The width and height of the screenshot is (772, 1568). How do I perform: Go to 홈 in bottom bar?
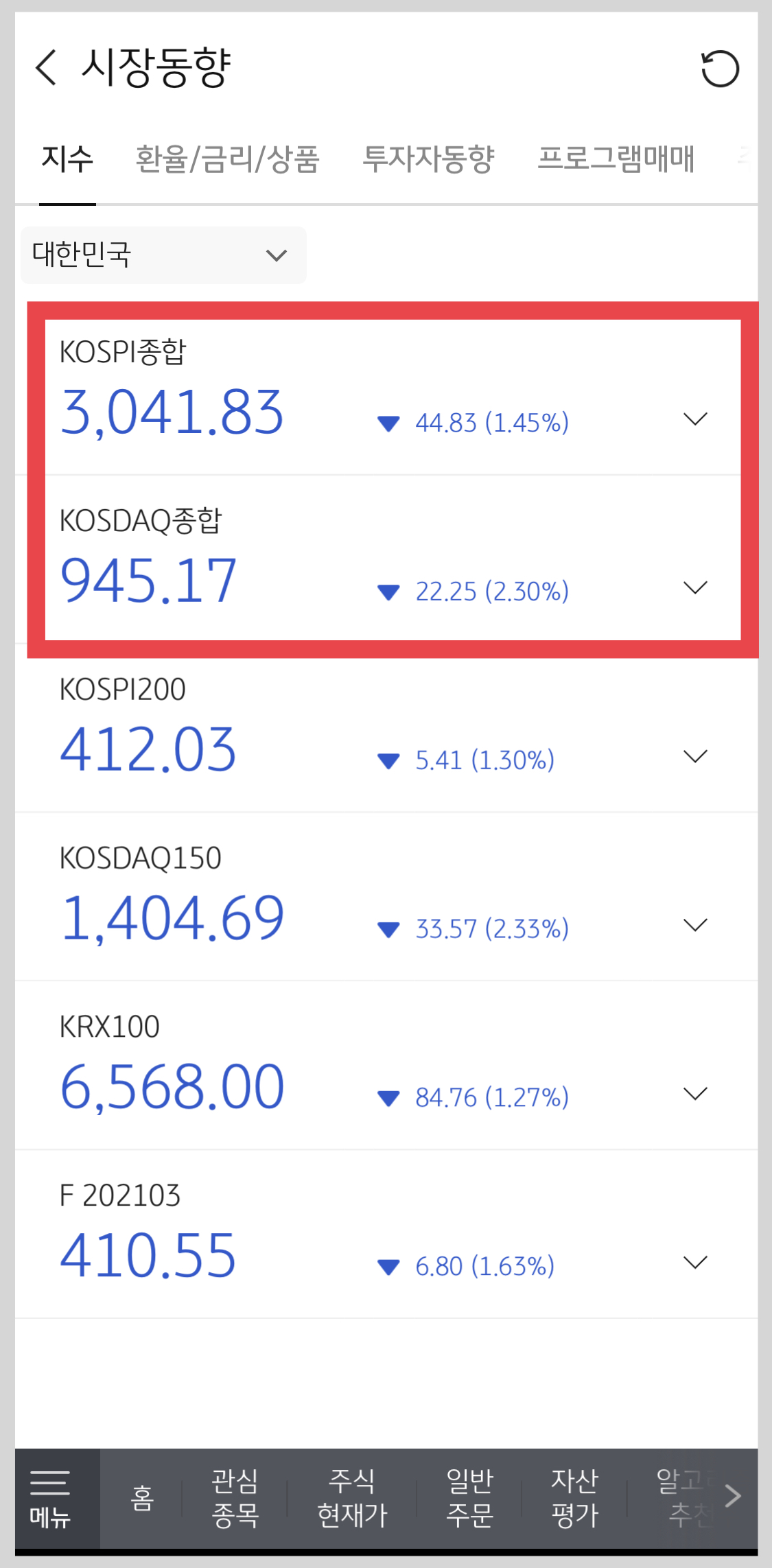tap(142, 1499)
